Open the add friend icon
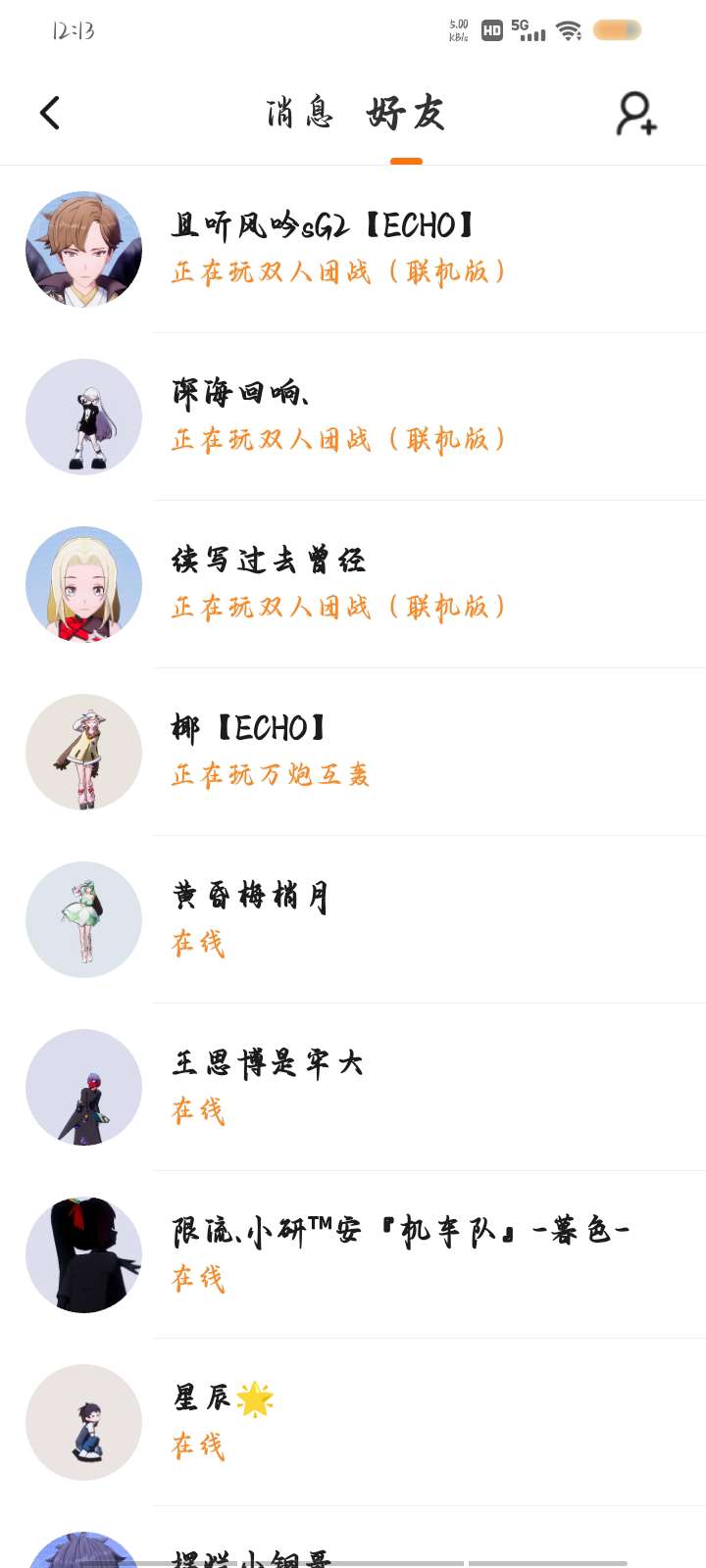The width and height of the screenshot is (706, 1568). pos(635,114)
